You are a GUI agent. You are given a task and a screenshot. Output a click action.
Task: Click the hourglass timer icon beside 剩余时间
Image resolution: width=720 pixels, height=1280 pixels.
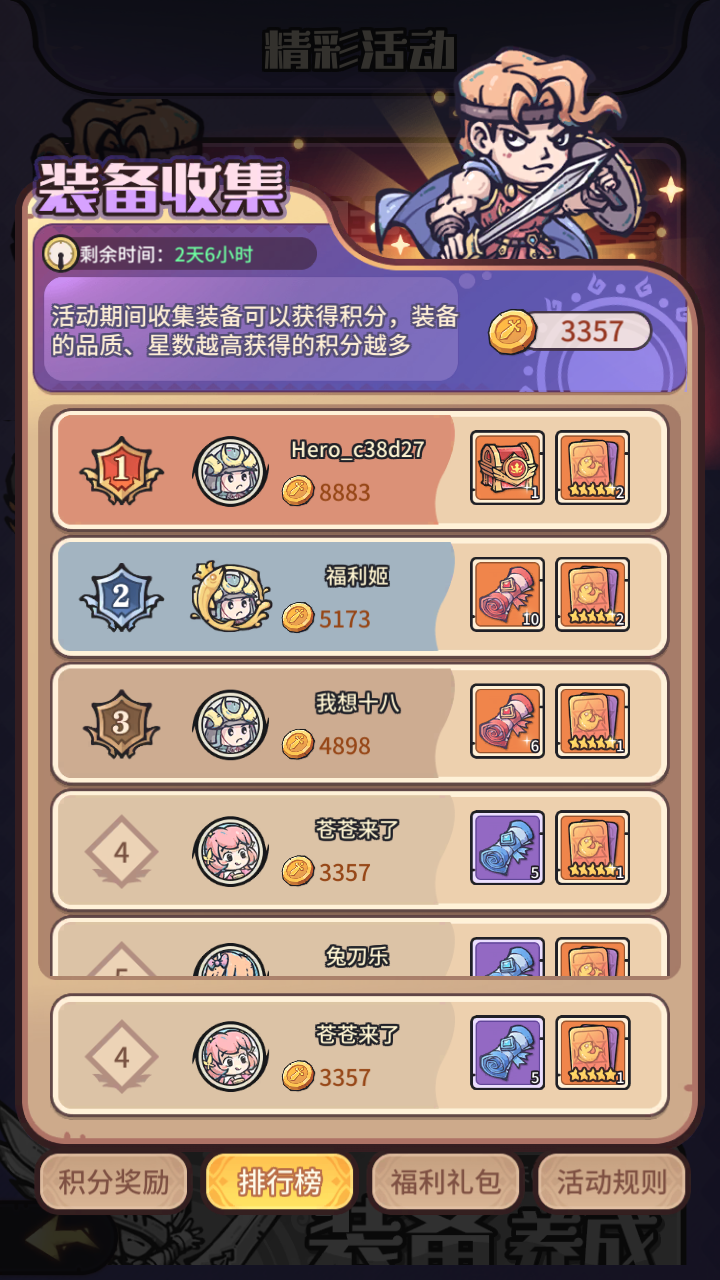pos(60,252)
